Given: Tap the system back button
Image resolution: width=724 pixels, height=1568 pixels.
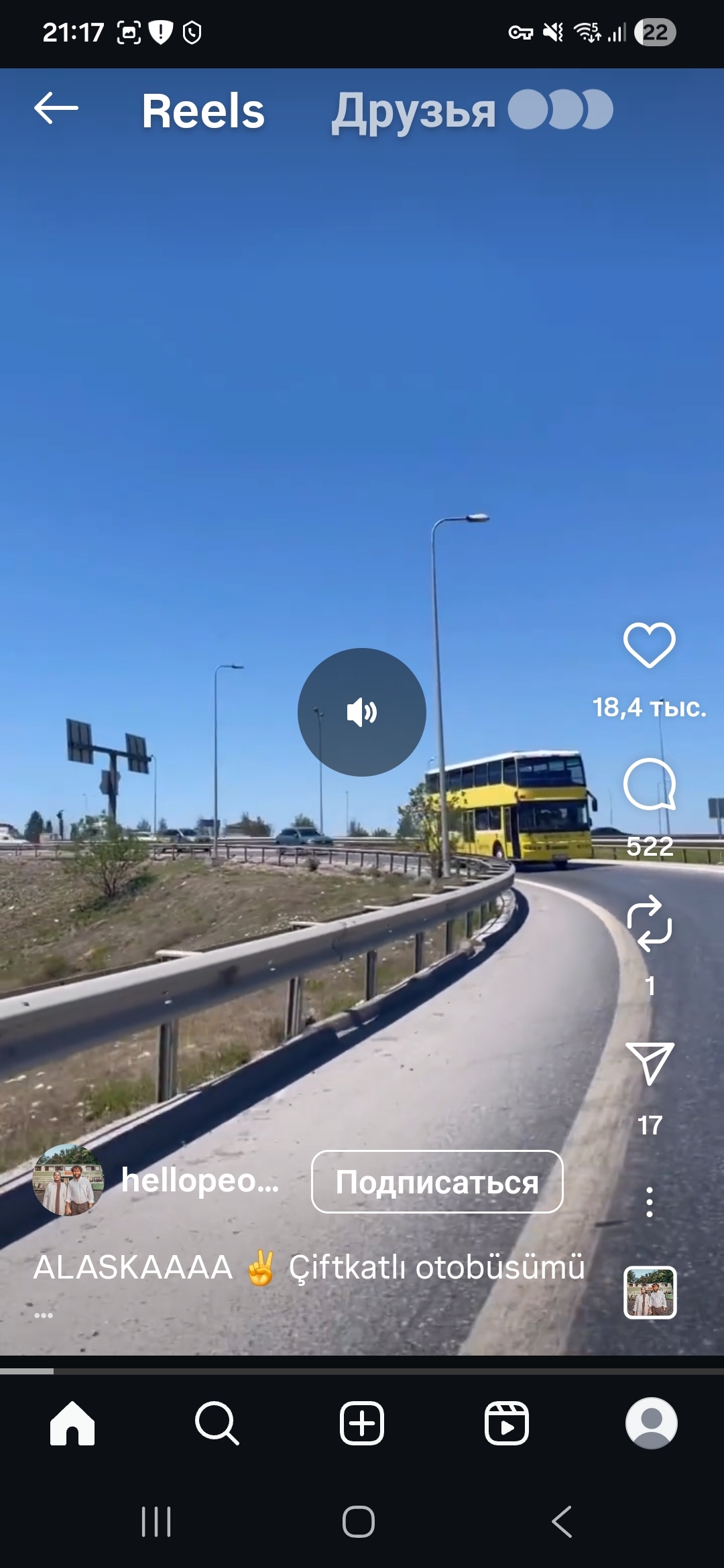Looking at the screenshot, I should [562, 1522].
